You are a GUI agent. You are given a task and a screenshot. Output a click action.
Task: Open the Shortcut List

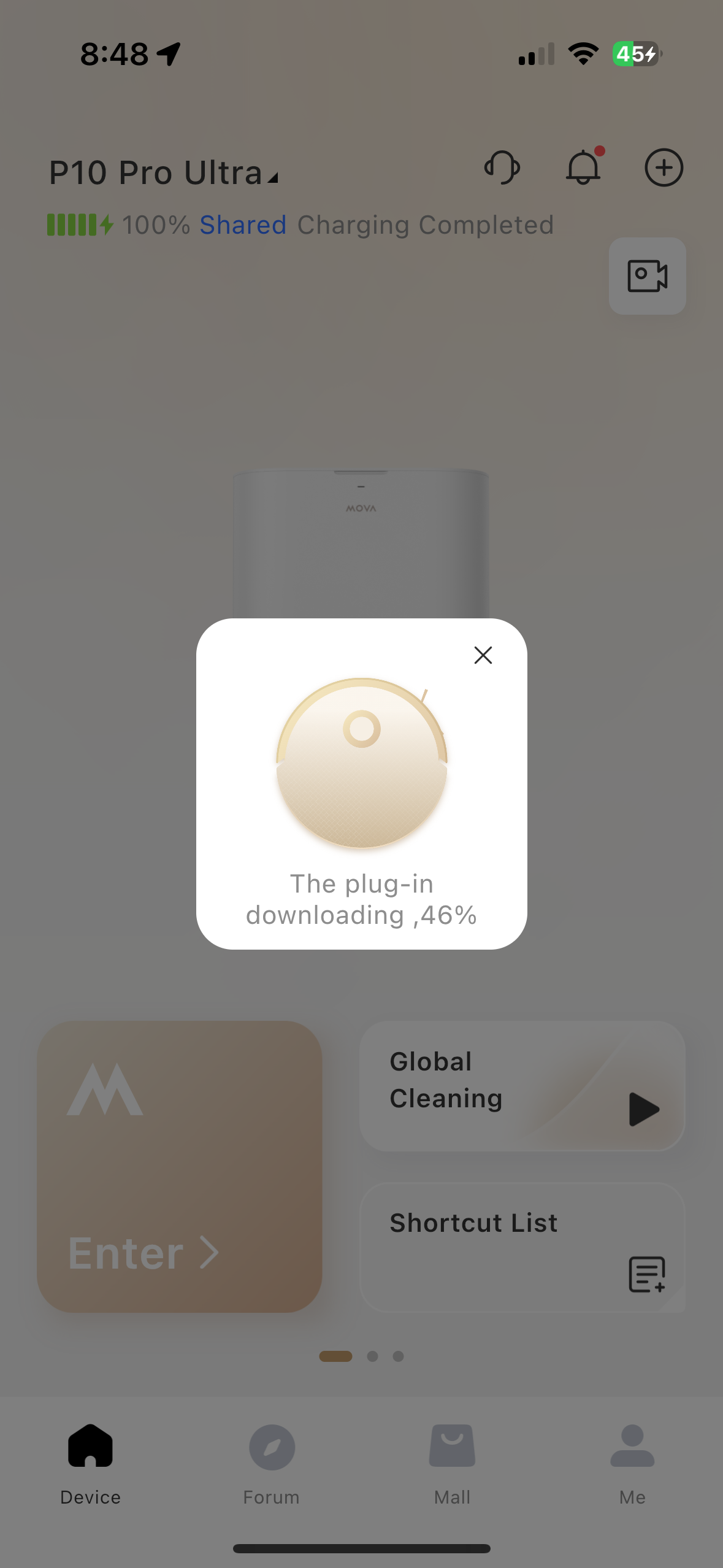[x=522, y=1247]
